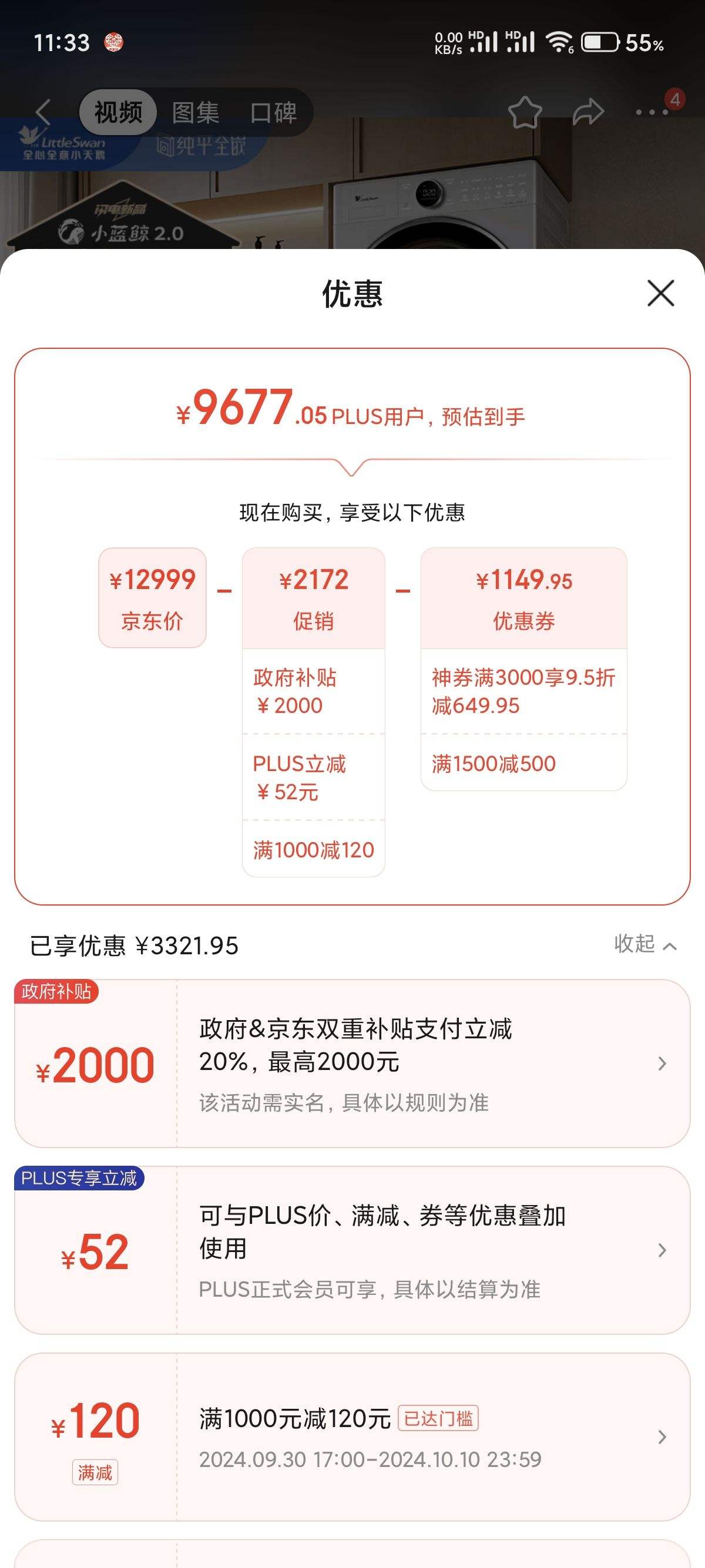This screenshot has width=705, height=1568.
Task: Tap the 神券满3000享9.5折 coupon card
Action: click(x=522, y=689)
